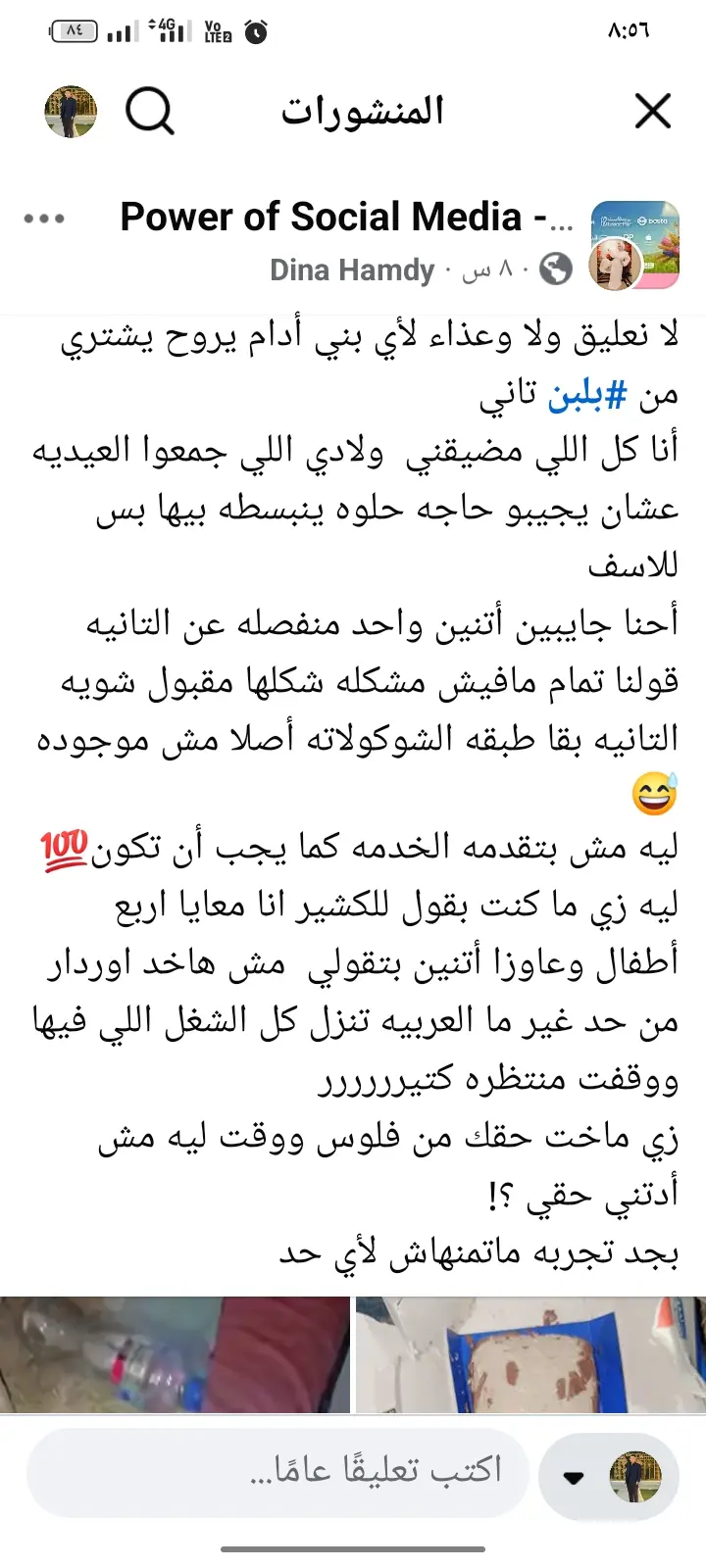Open the post's three-dot options menu
The width and height of the screenshot is (706, 1568).
coord(45,219)
